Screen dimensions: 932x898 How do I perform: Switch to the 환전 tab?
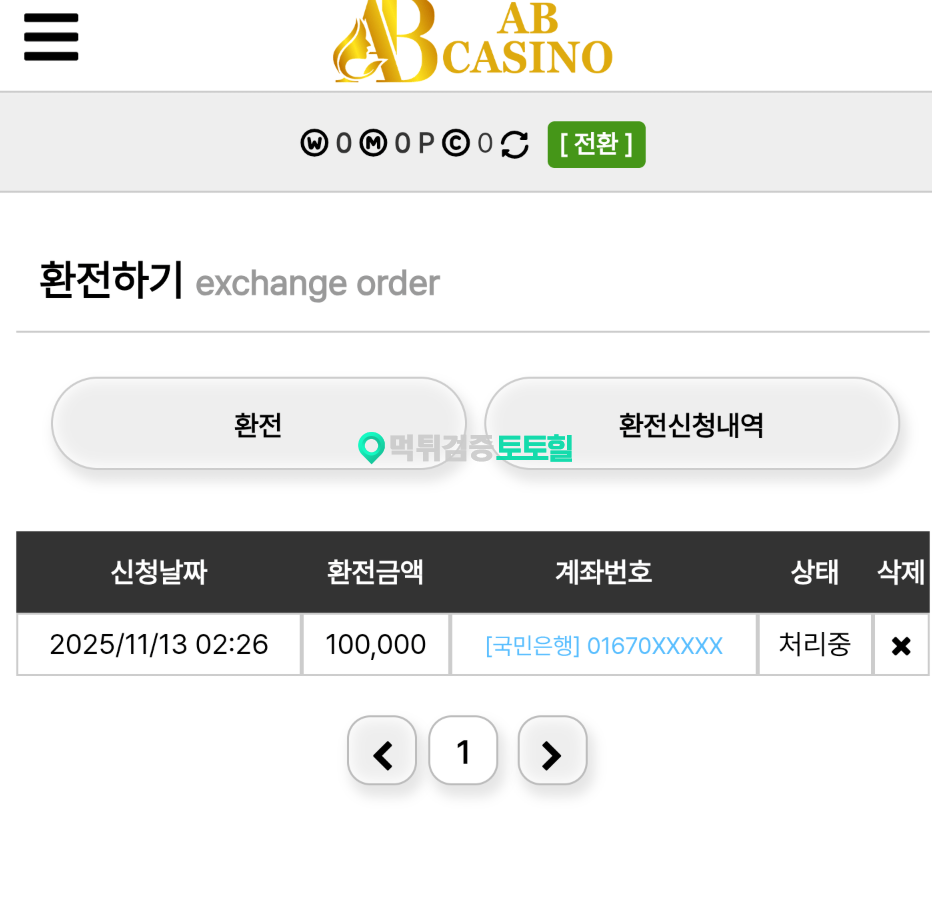pos(258,424)
